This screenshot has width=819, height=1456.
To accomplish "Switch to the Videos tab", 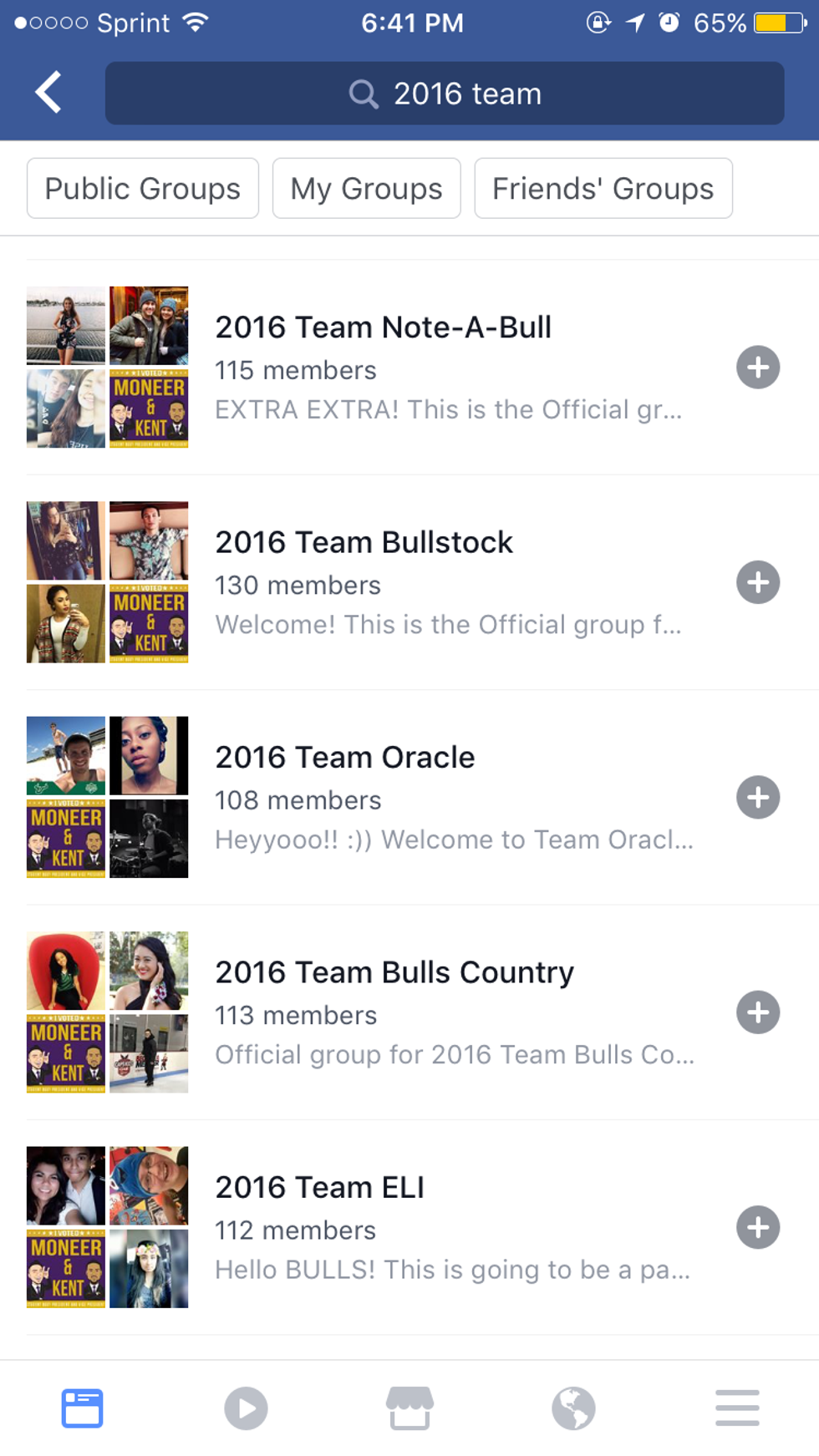I will (246, 1408).
